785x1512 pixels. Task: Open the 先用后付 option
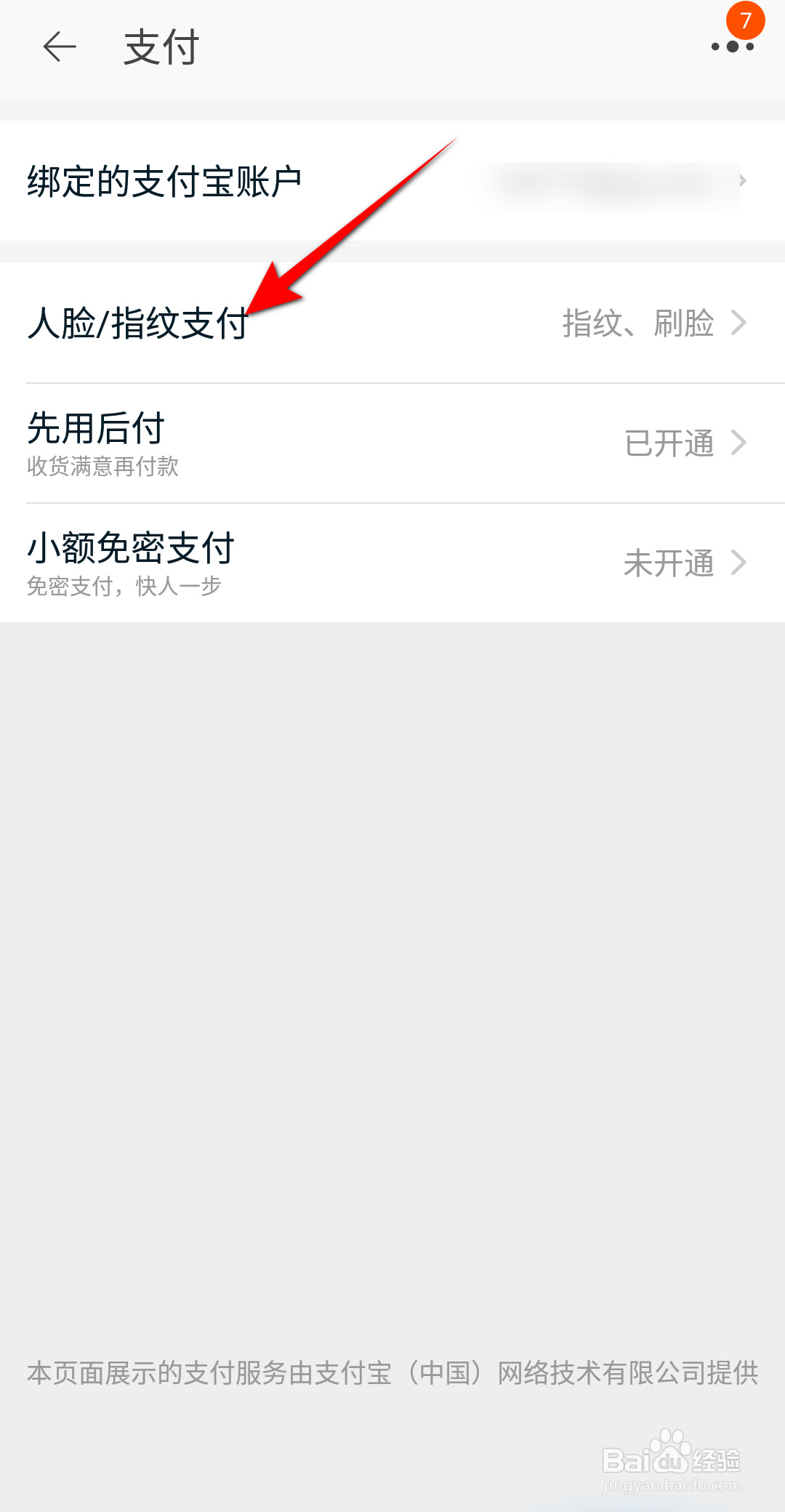pyautogui.click(x=392, y=443)
